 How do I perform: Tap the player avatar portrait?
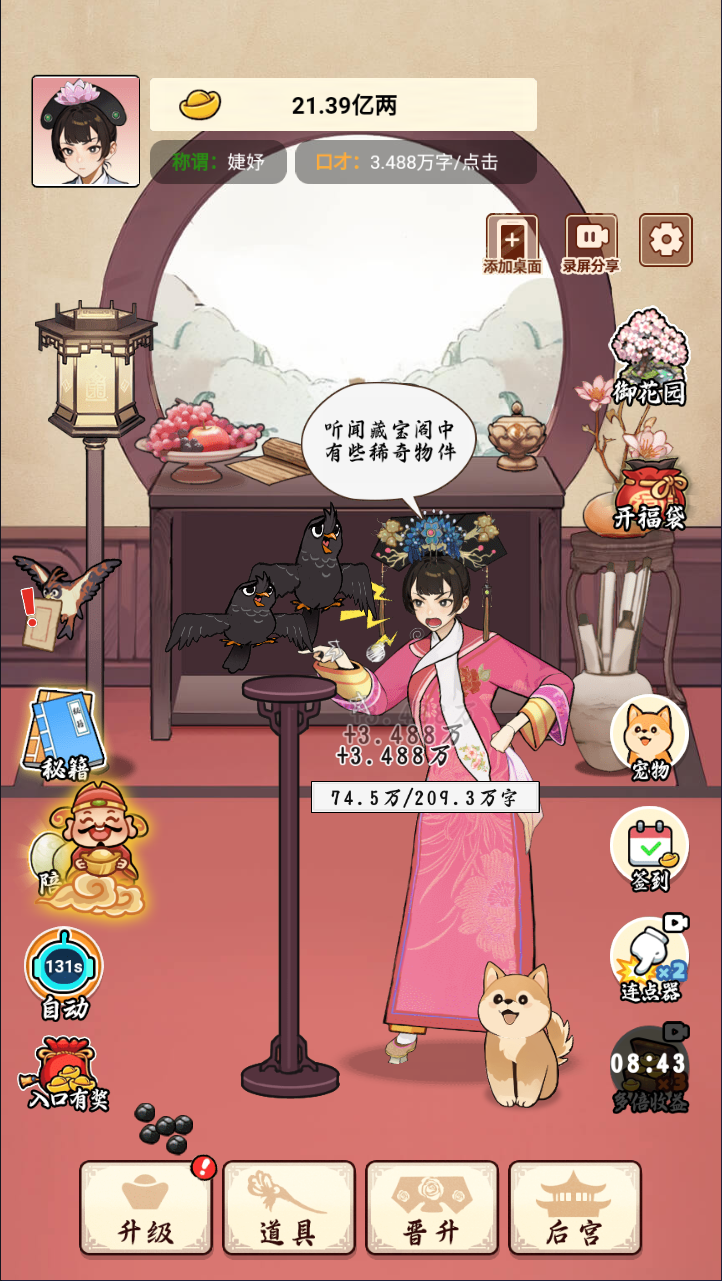coord(86,131)
